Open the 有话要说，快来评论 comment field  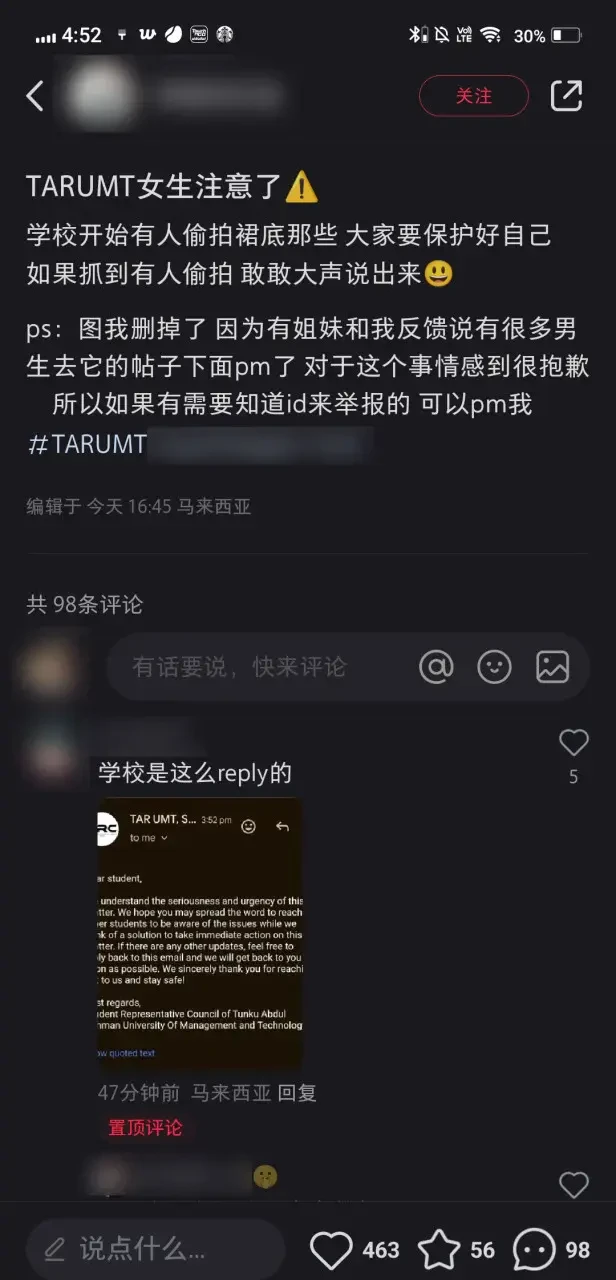click(240, 667)
